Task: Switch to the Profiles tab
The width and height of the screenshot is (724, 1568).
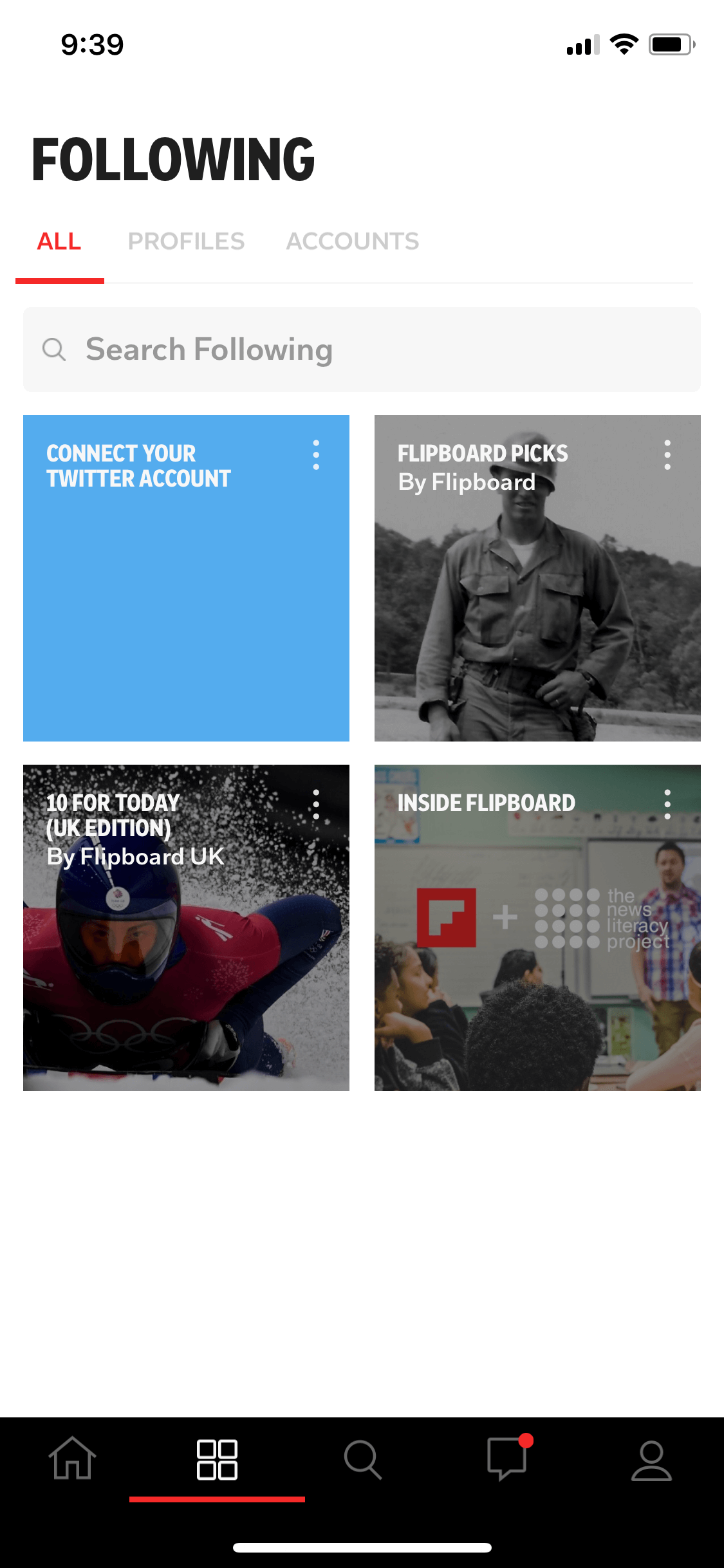Action: [x=186, y=241]
